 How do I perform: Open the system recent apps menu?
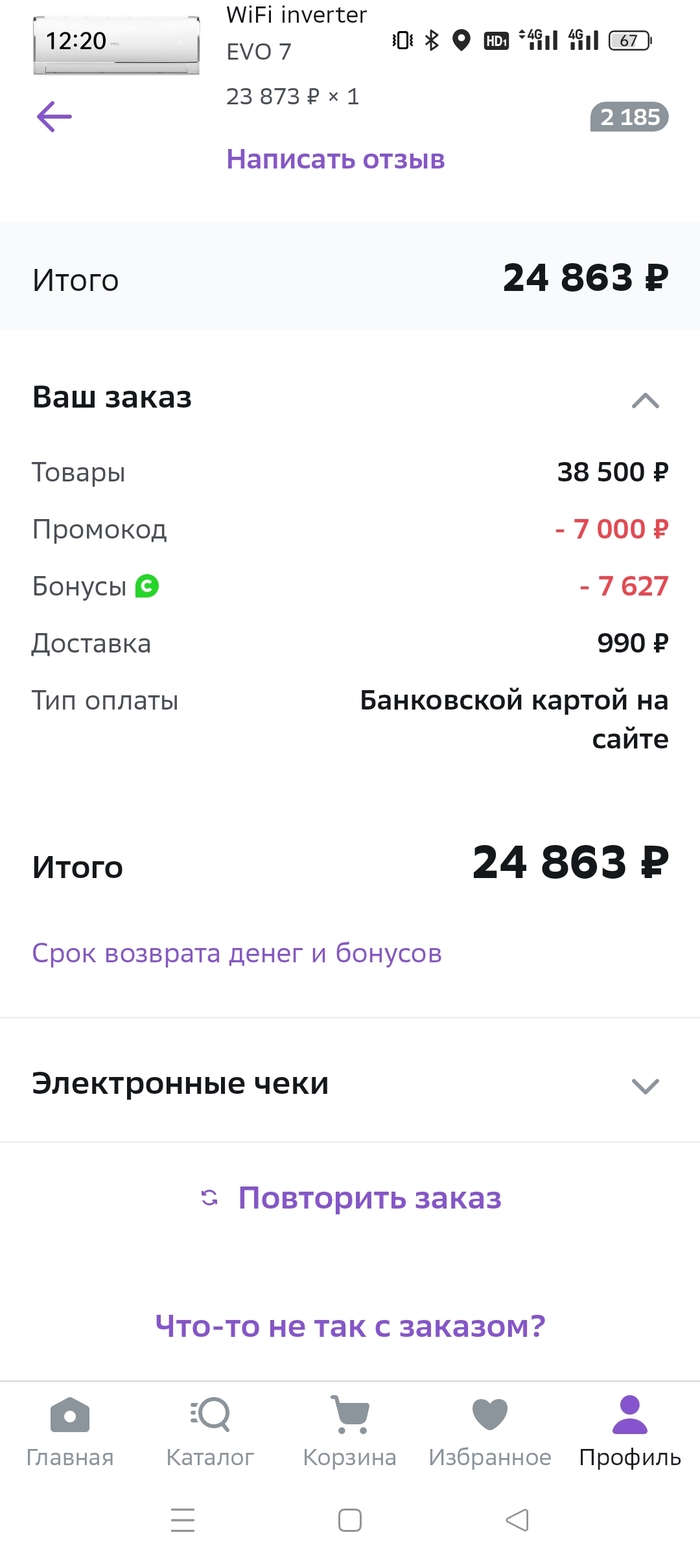183,1520
